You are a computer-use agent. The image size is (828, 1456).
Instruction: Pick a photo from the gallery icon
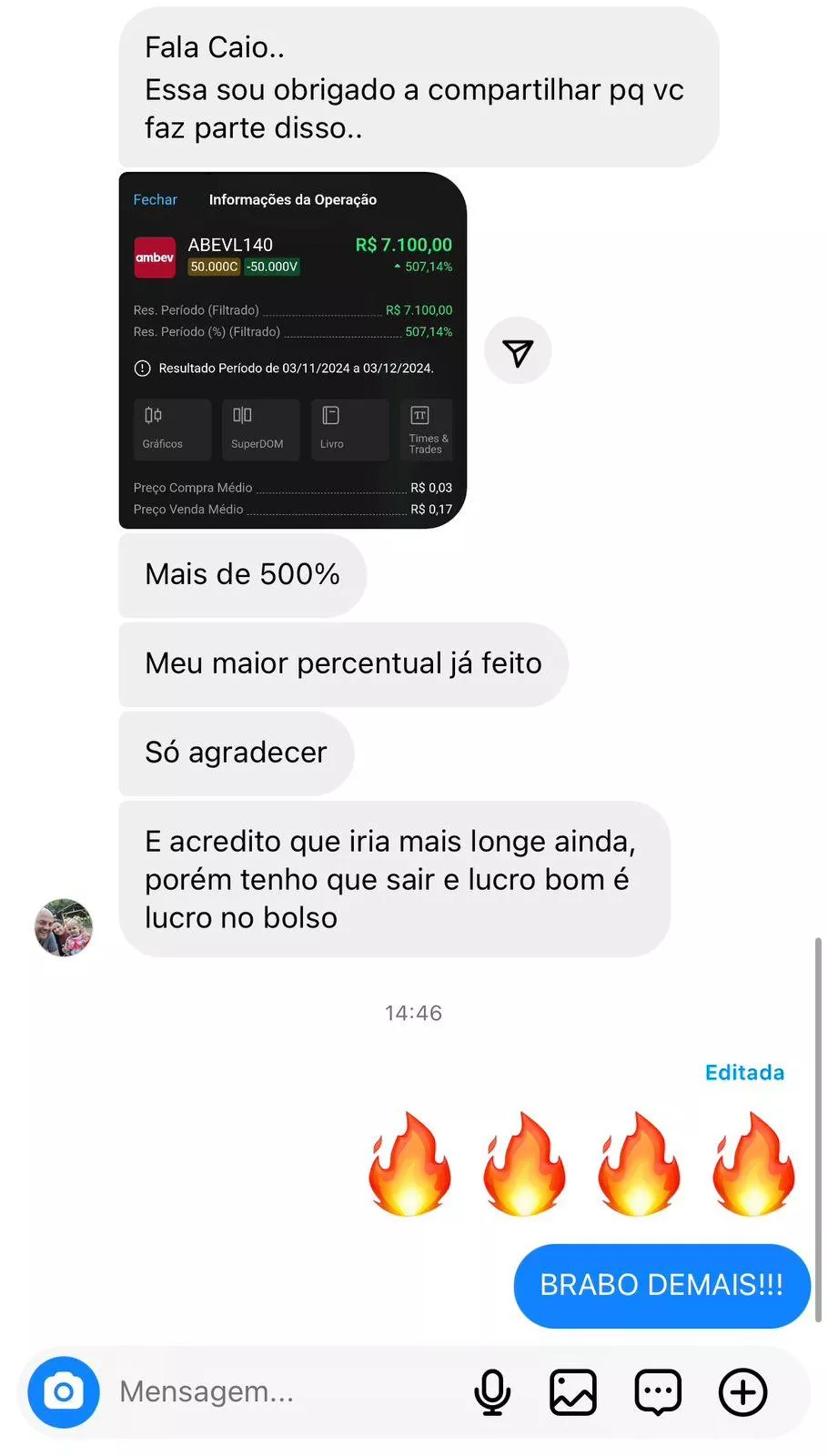(573, 1391)
